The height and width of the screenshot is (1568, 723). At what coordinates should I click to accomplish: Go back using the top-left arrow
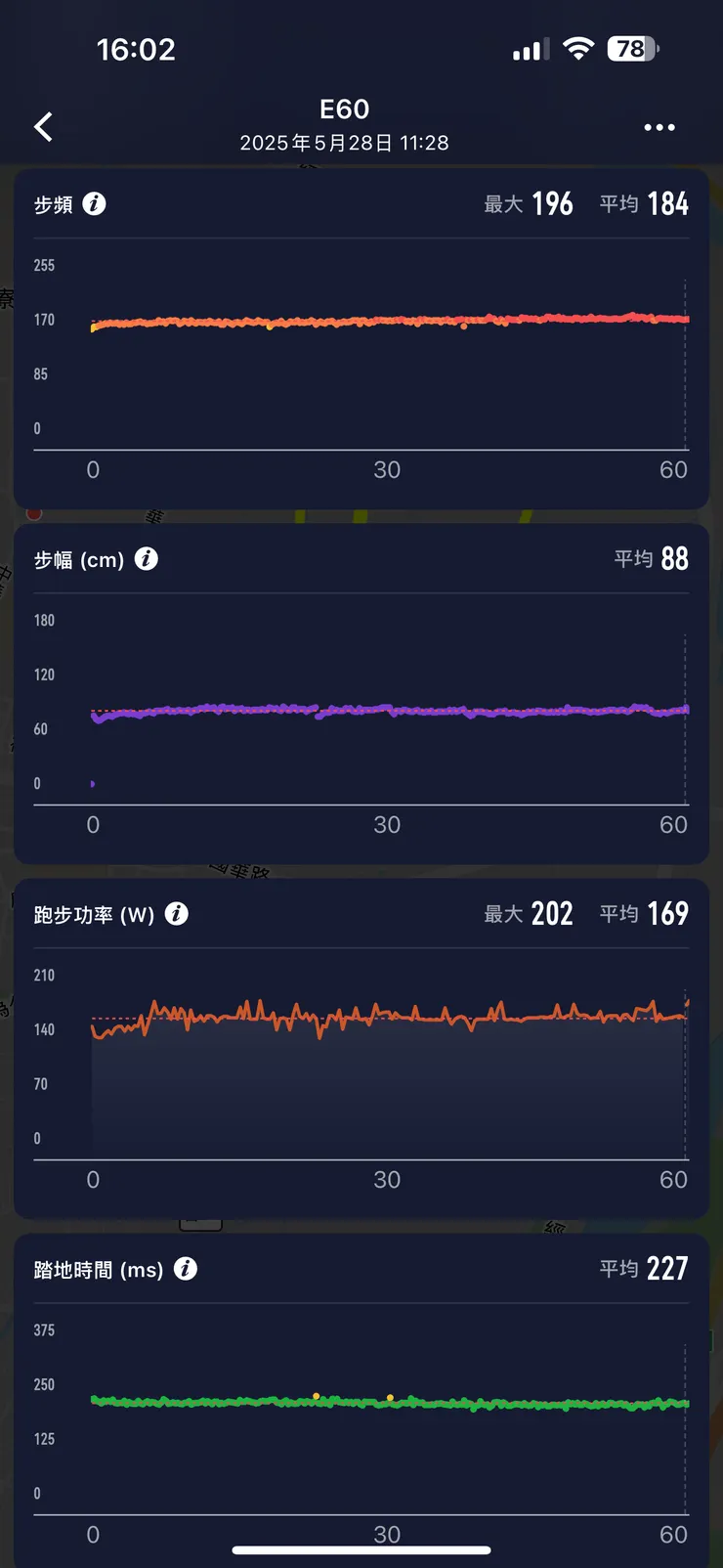[x=44, y=127]
